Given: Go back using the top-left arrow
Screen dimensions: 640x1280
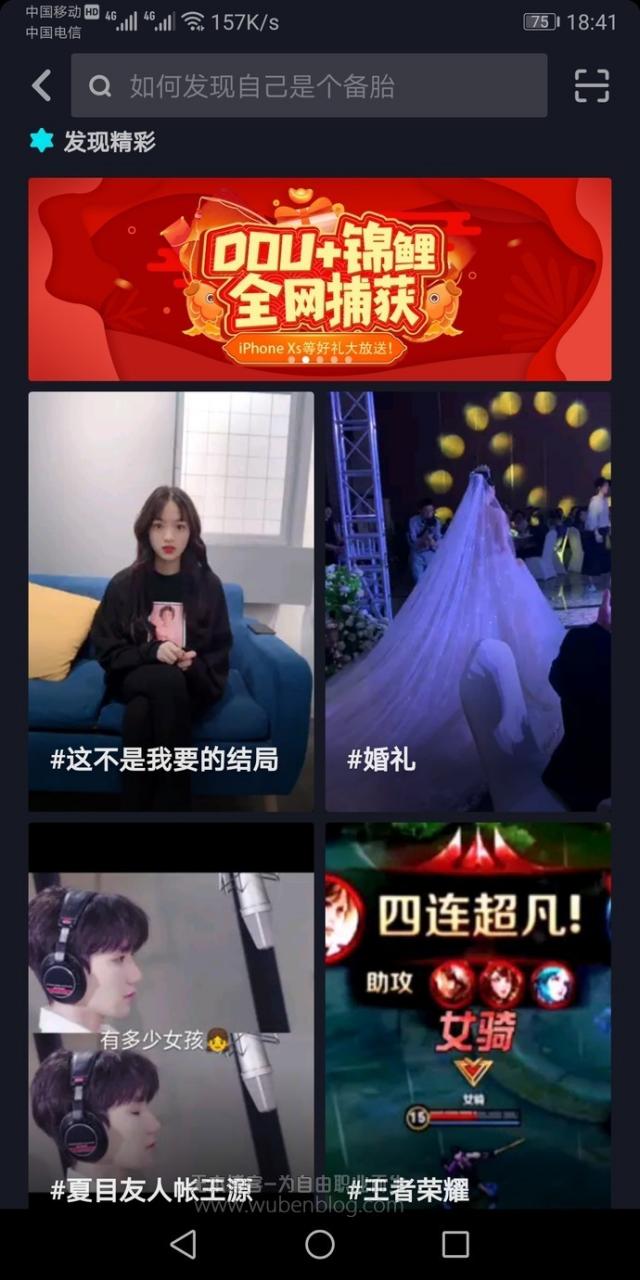Looking at the screenshot, I should (x=41, y=86).
